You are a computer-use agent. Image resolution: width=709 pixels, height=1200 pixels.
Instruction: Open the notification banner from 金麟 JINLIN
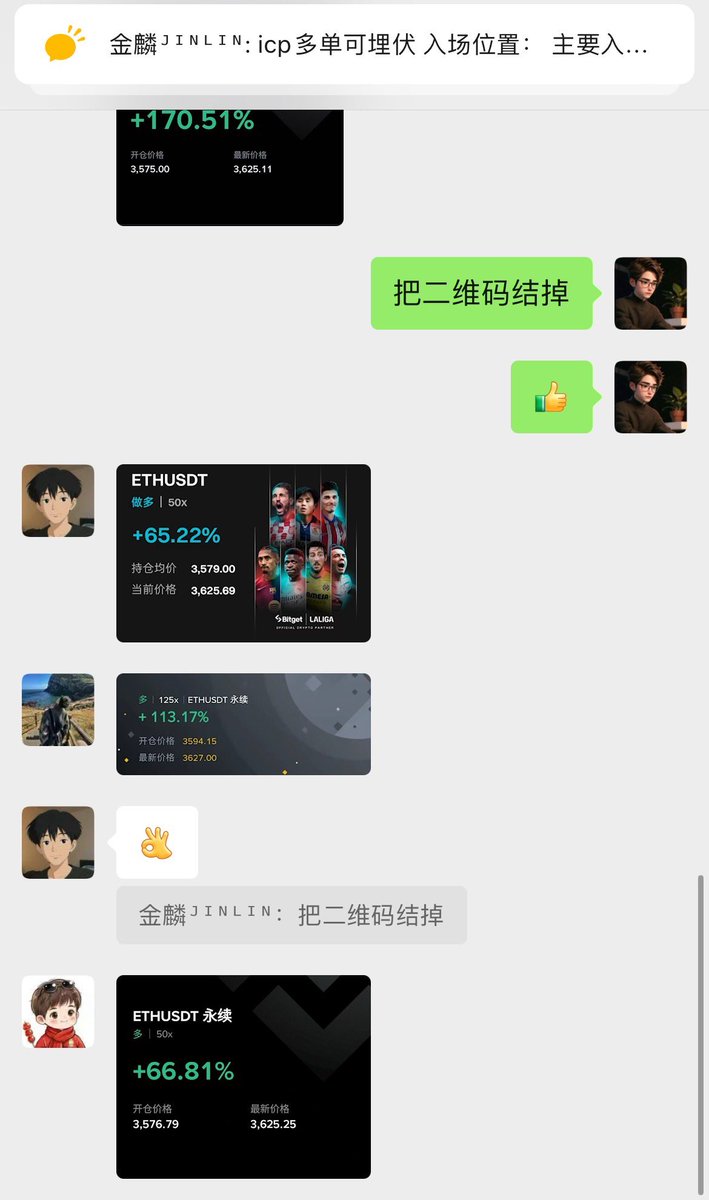coord(354,45)
